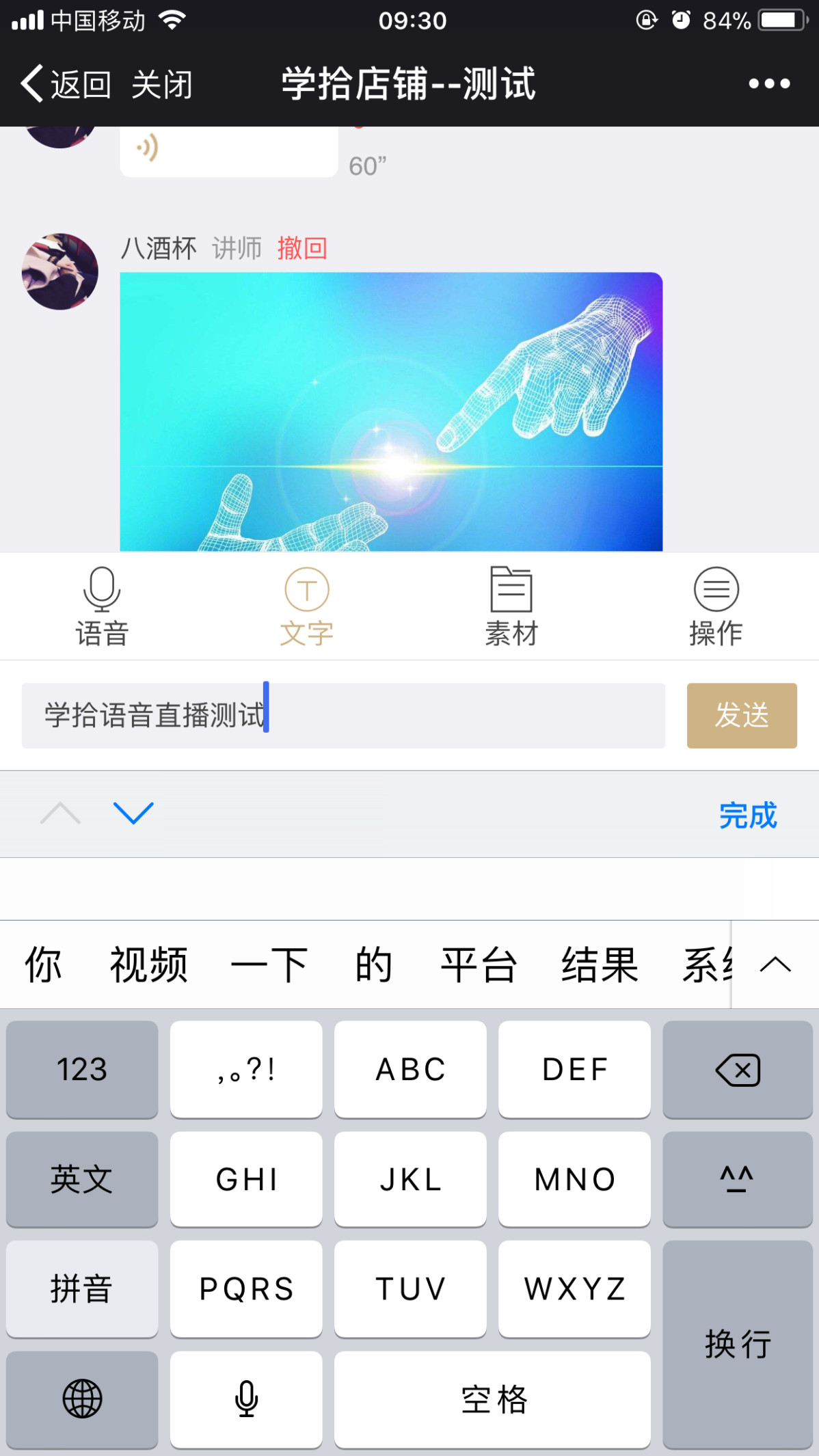Choose the suggestion 视频
Viewport: 819px width, 1456px height.
click(x=148, y=965)
